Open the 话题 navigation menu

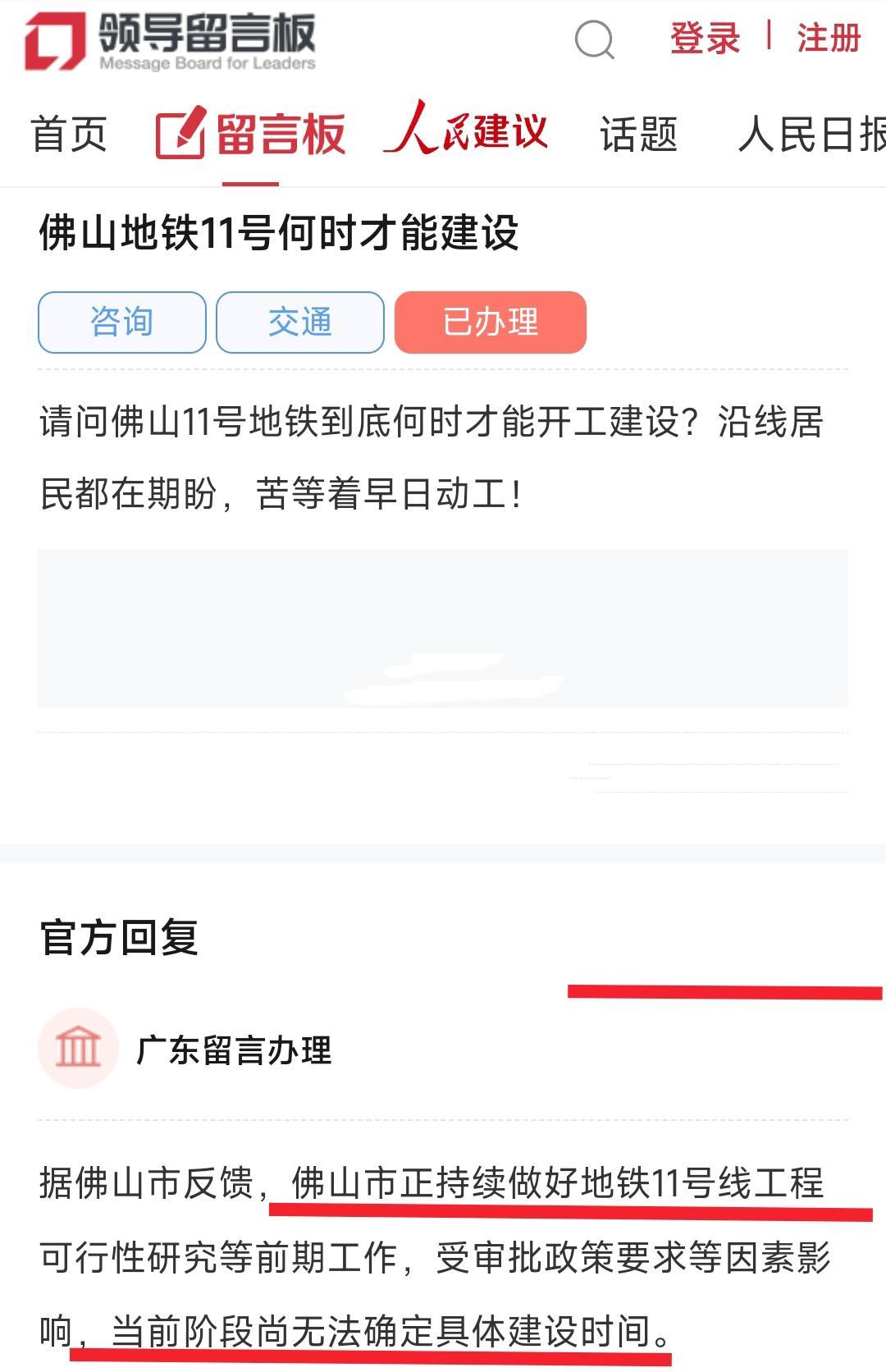click(638, 135)
